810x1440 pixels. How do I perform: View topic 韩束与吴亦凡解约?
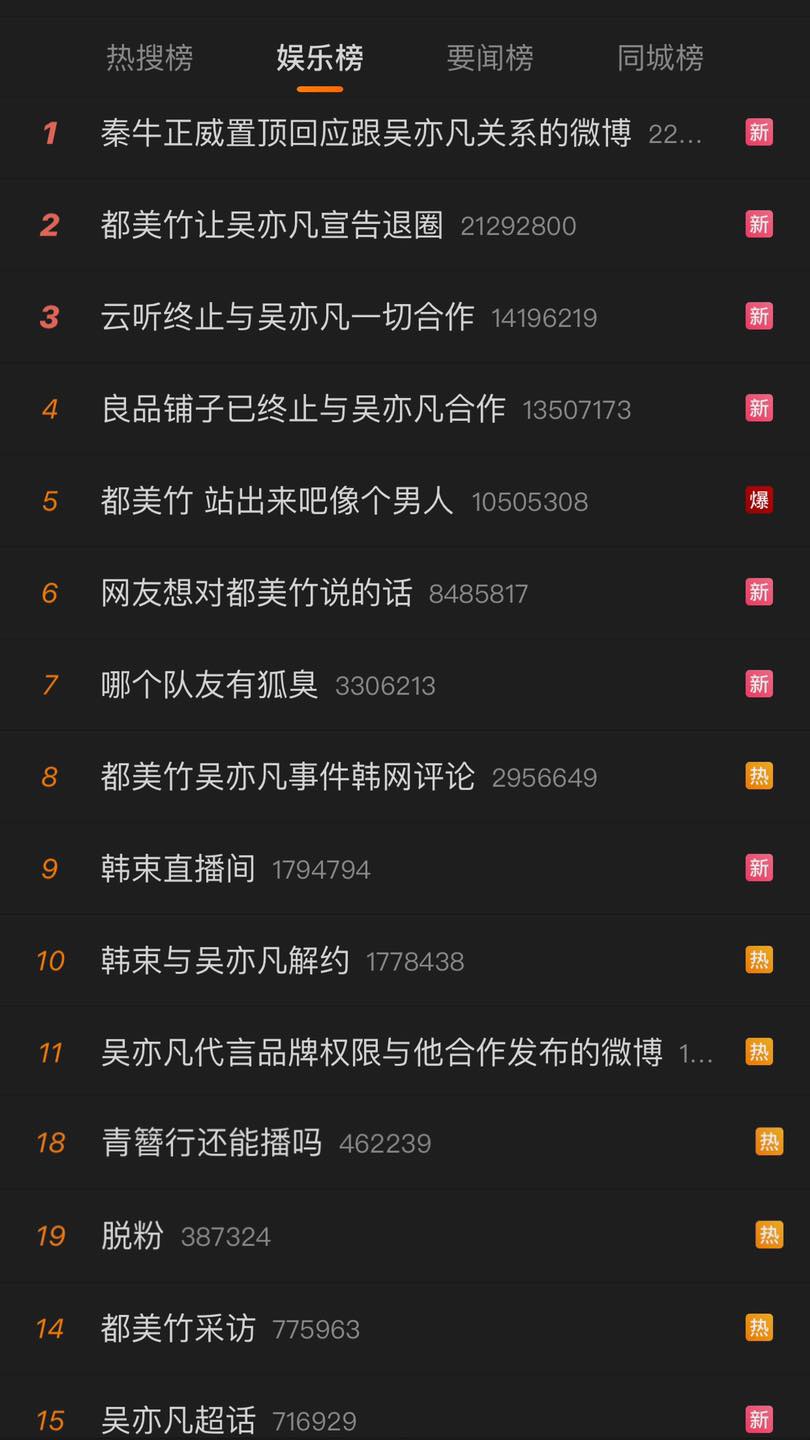[225, 961]
